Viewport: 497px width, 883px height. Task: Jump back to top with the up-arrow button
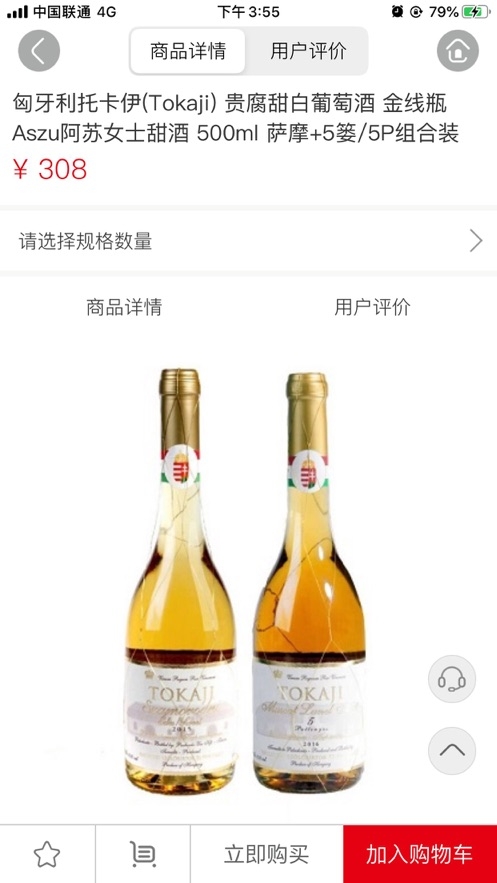click(452, 751)
